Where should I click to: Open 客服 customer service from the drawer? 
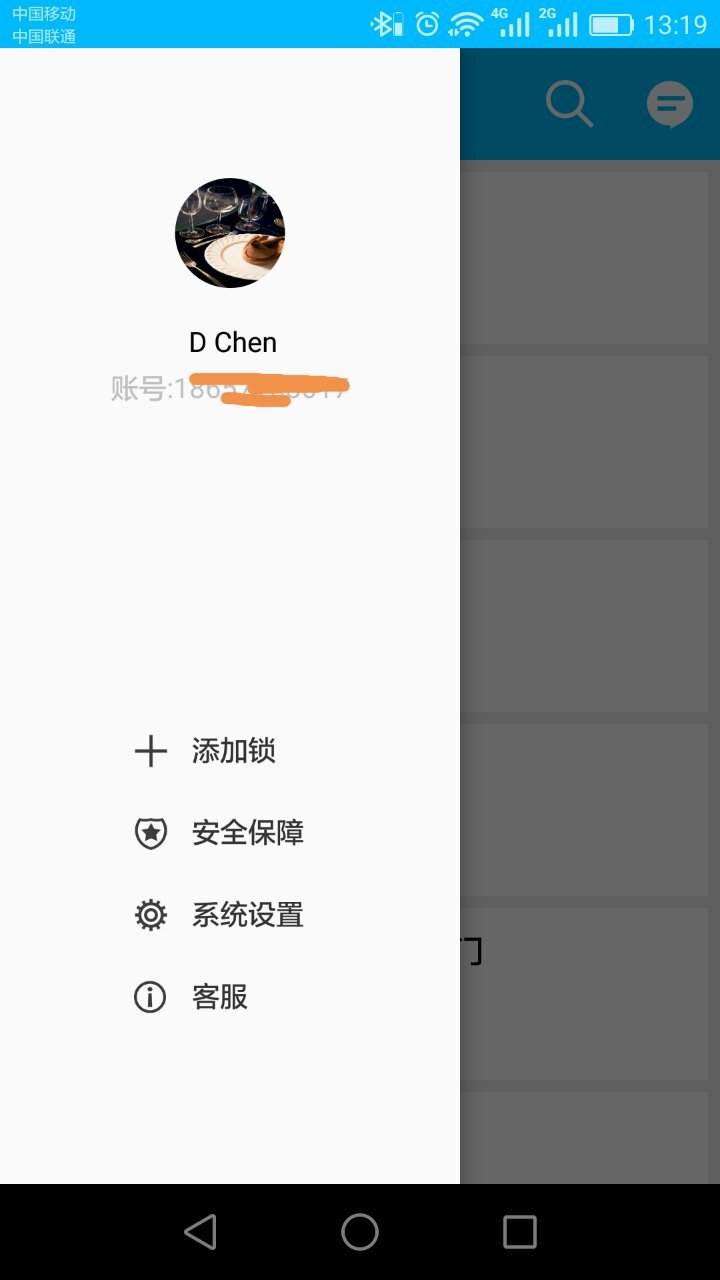218,996
